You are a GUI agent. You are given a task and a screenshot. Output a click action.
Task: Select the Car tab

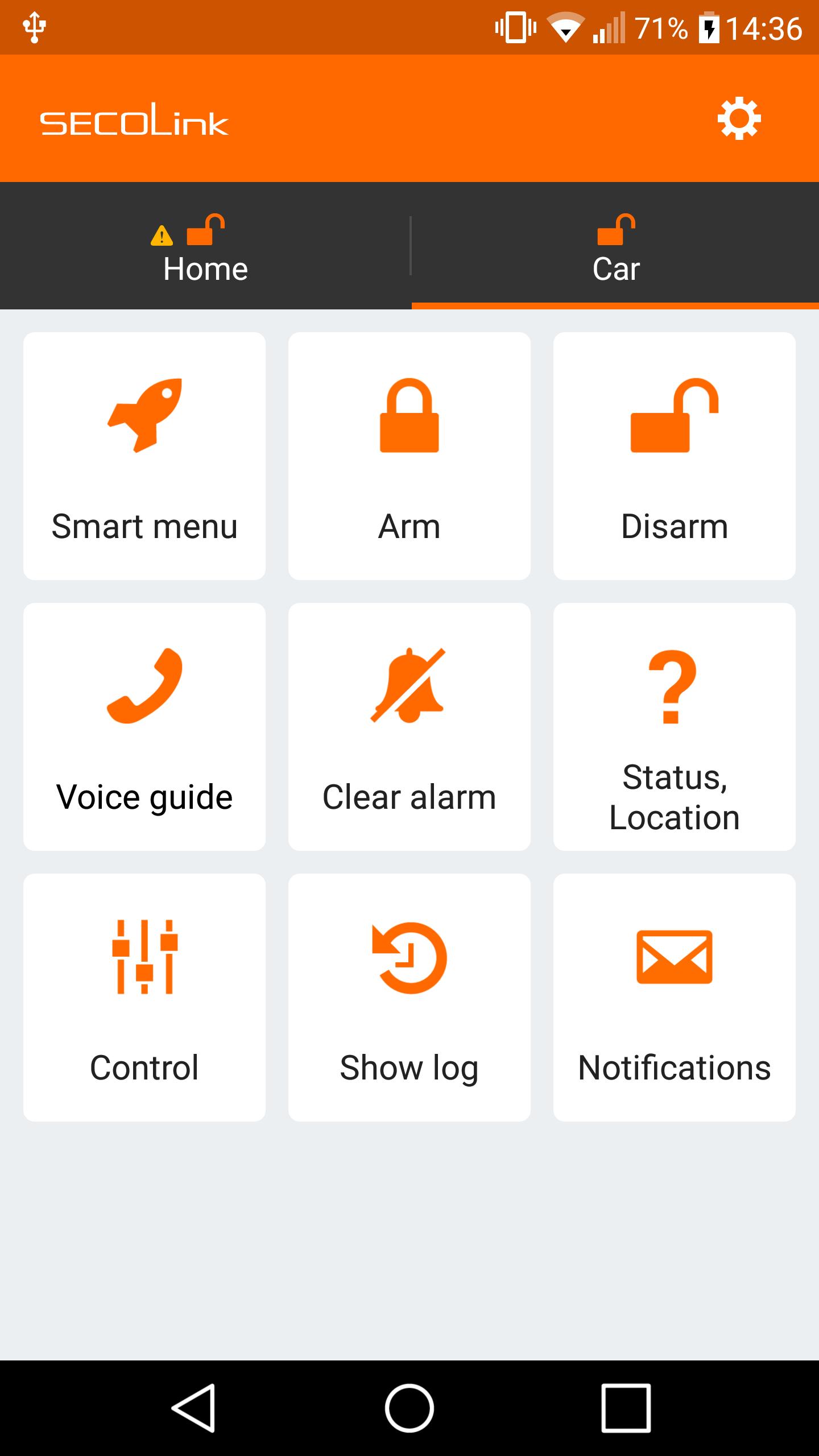tap(615, 247)
